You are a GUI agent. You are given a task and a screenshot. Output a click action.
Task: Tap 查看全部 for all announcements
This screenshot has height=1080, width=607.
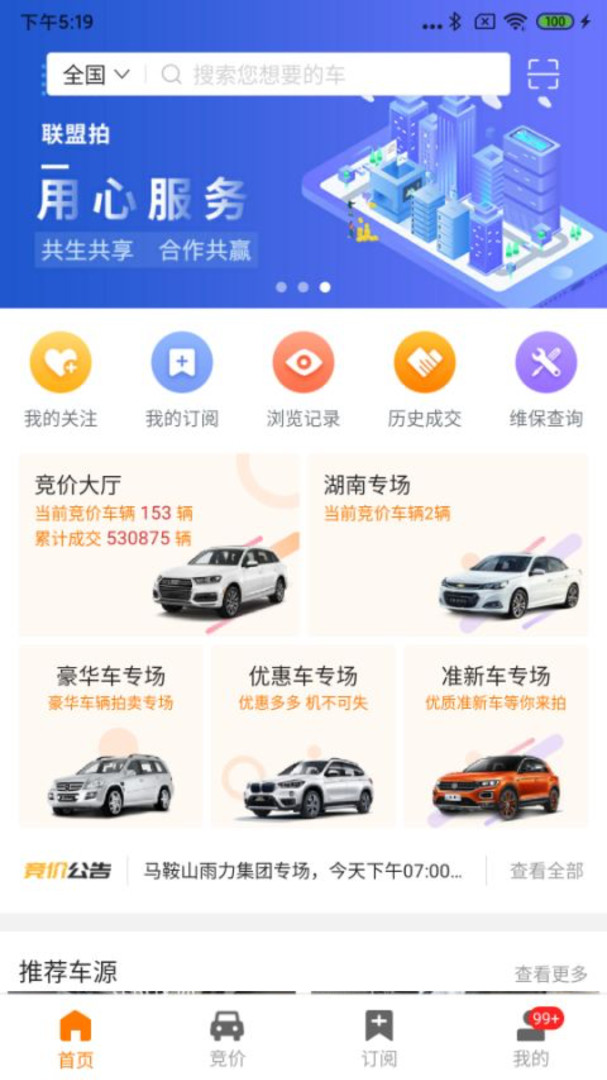point(546,871)
